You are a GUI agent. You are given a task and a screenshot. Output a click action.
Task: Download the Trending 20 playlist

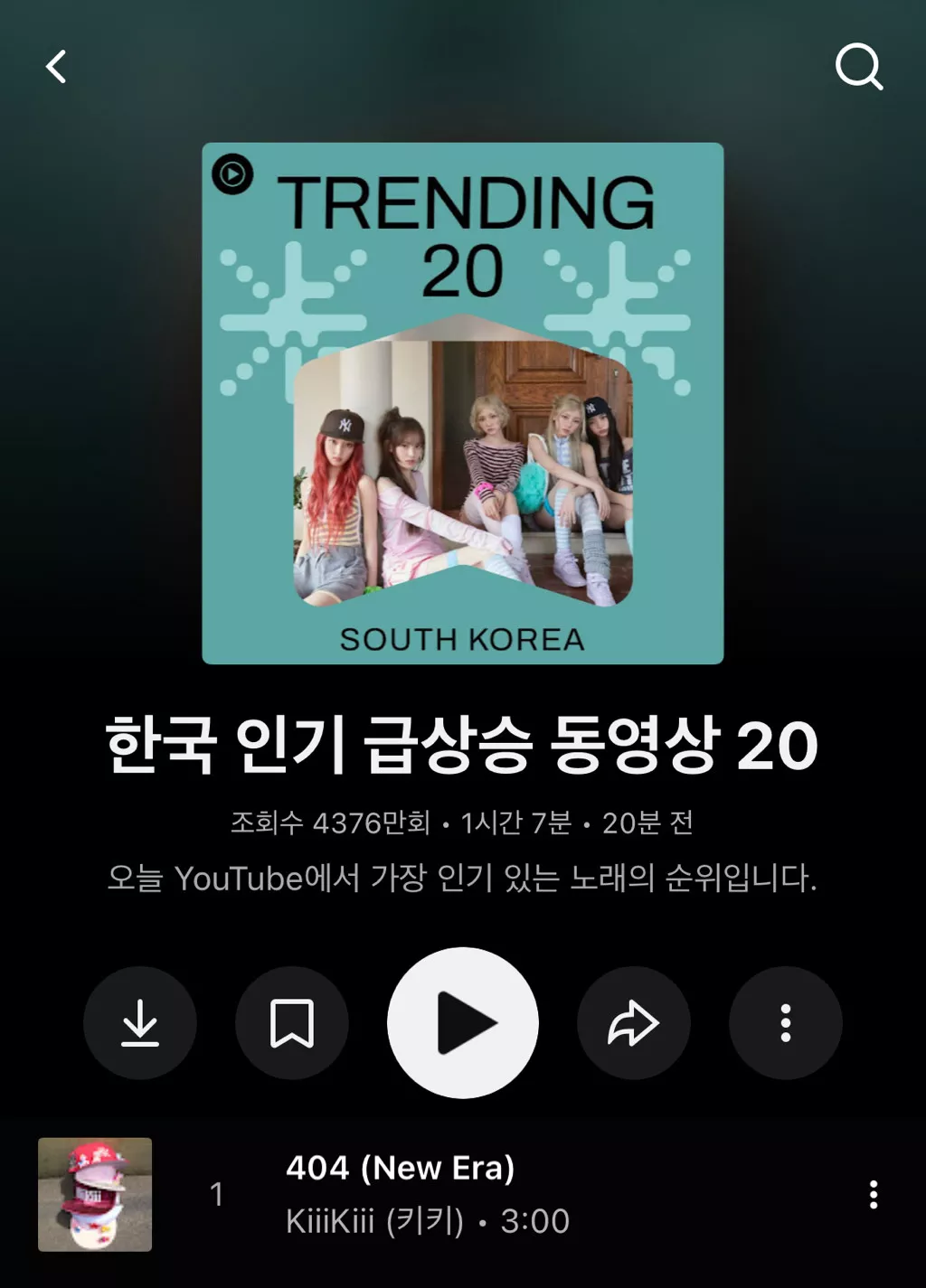pos(140,1022)
